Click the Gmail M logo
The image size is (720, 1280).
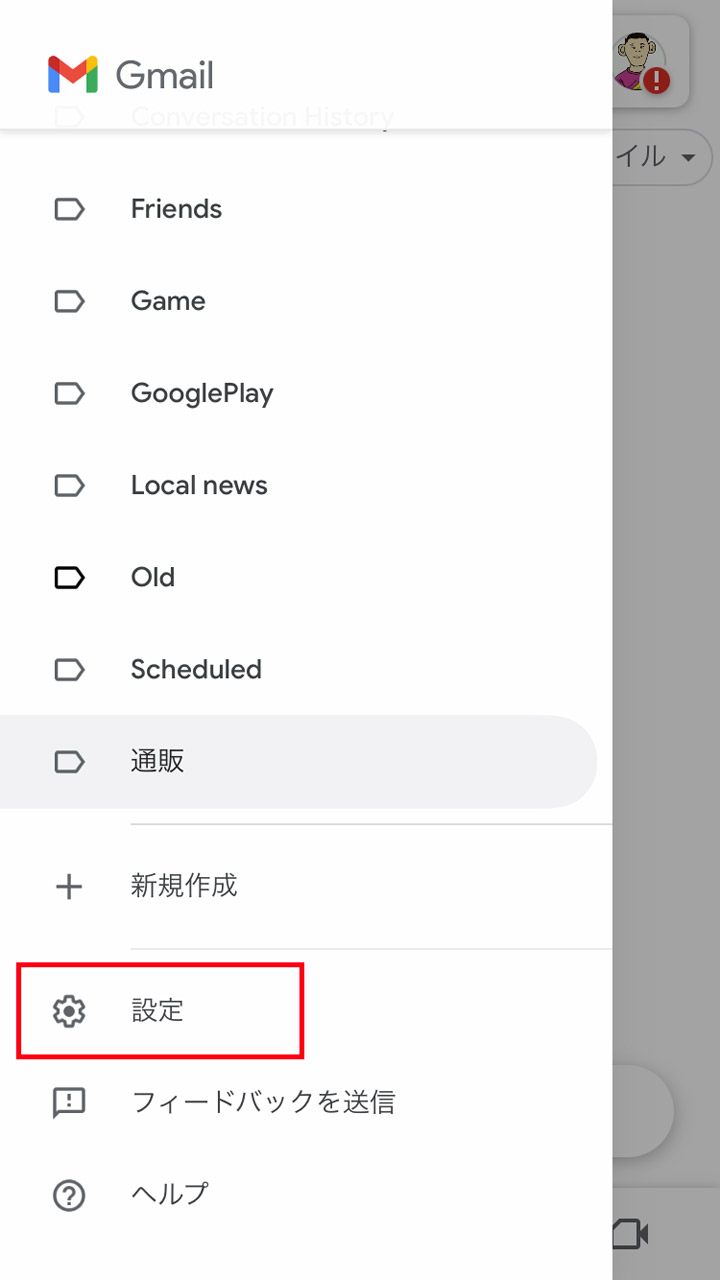[72, 72]
